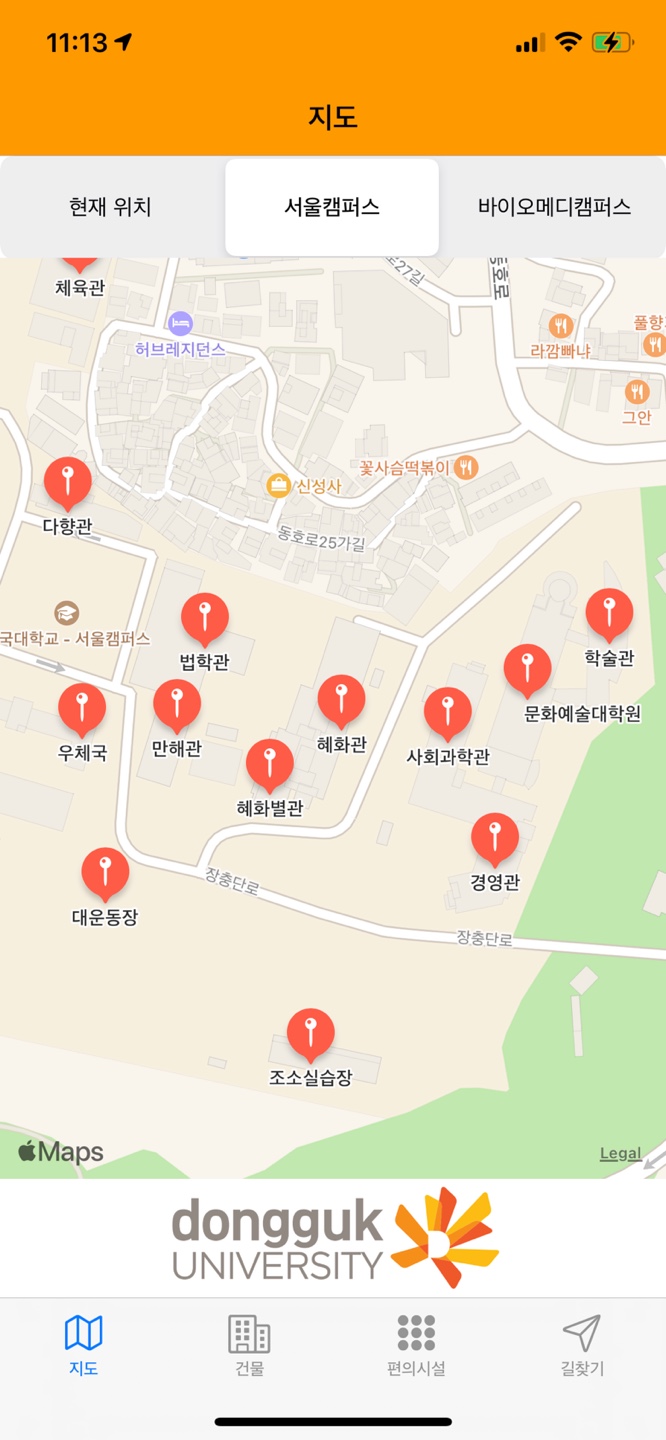The height and width of the screenshot is (1440, 666).
Task: Tap the 다향관 map pin
Action: pos(68,484)
